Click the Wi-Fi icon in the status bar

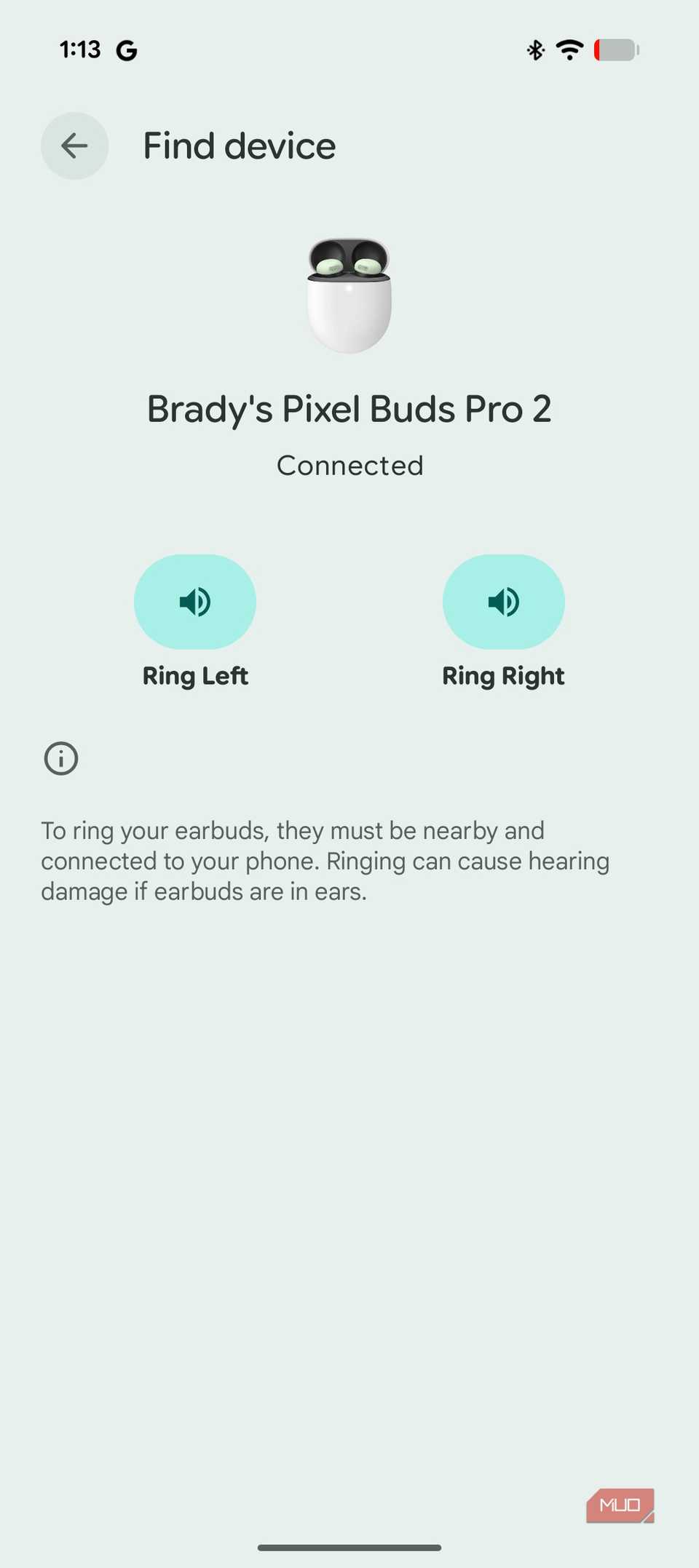coord(569,49)
